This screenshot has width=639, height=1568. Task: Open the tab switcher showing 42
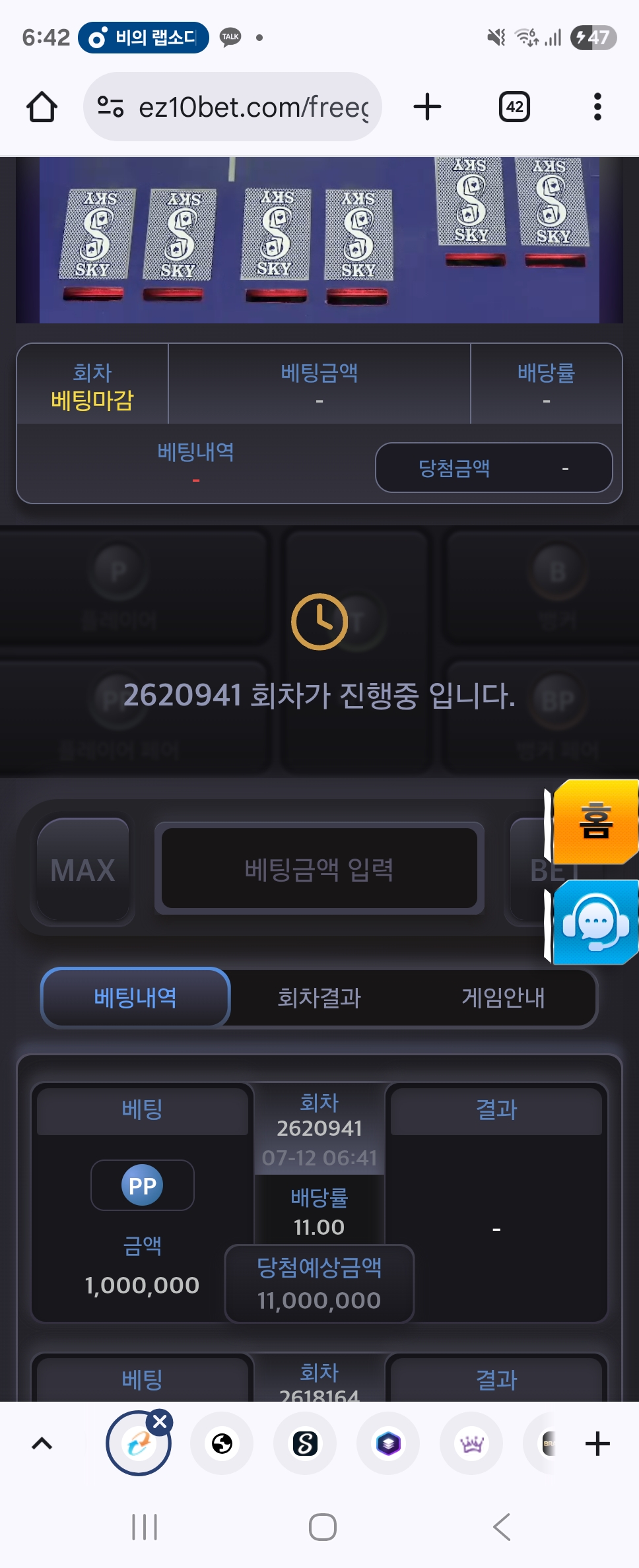(x=514, y=107)
